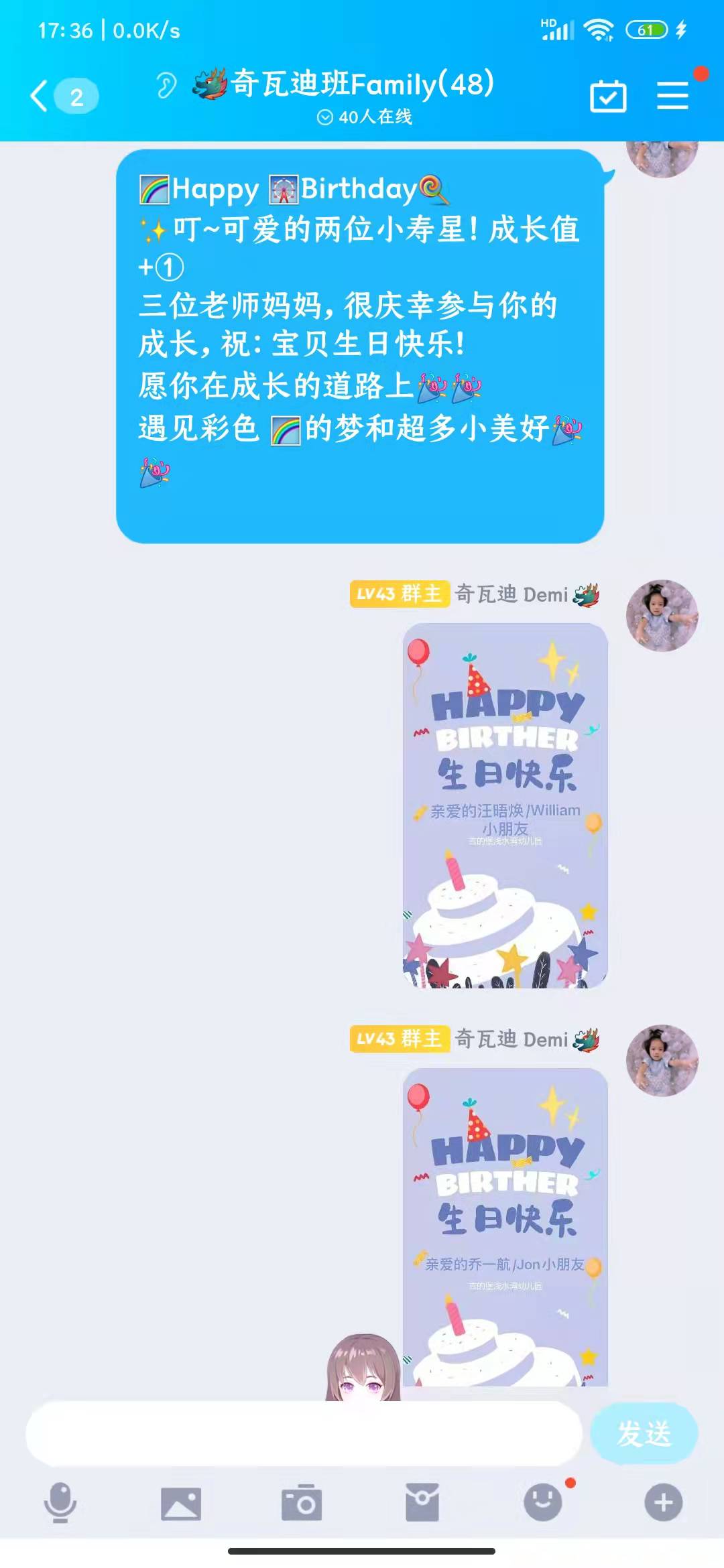Open the red packet icon
724x1568 pixels.
click(x=422, y=1503)
